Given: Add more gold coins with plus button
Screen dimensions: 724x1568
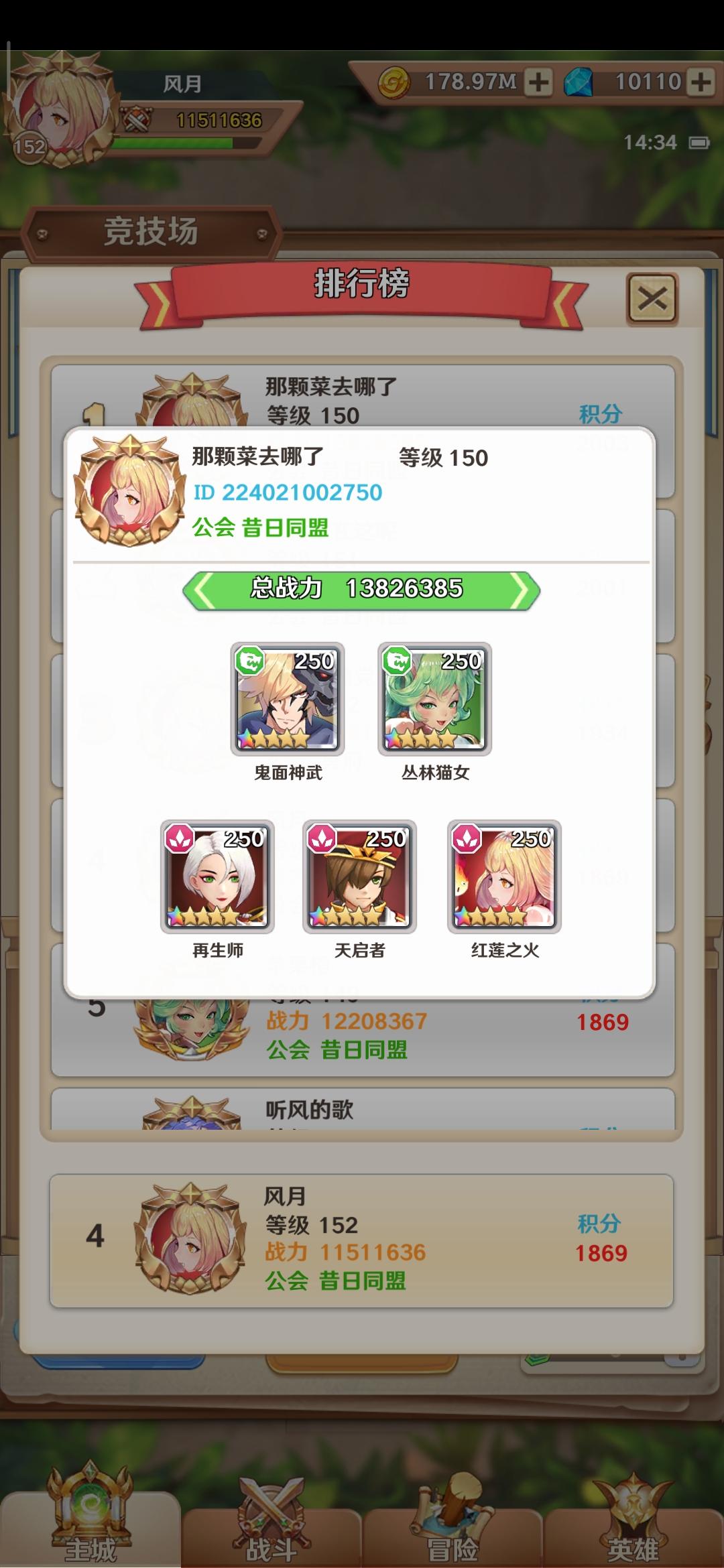Looking at the screenshot, I should pos(538,82).
